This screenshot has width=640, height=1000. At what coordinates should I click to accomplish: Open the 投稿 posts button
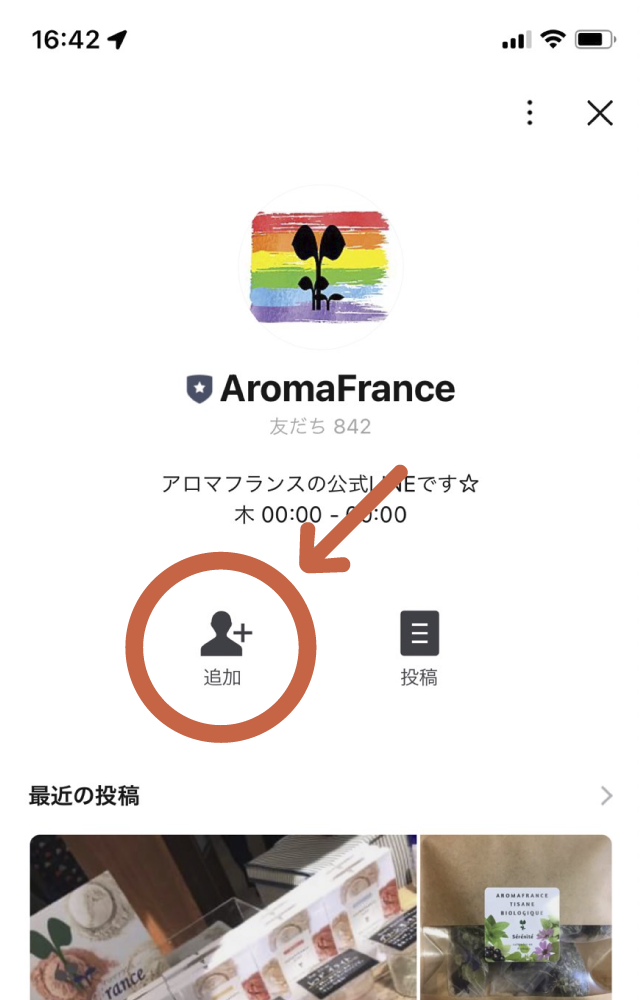coord(419,647)
